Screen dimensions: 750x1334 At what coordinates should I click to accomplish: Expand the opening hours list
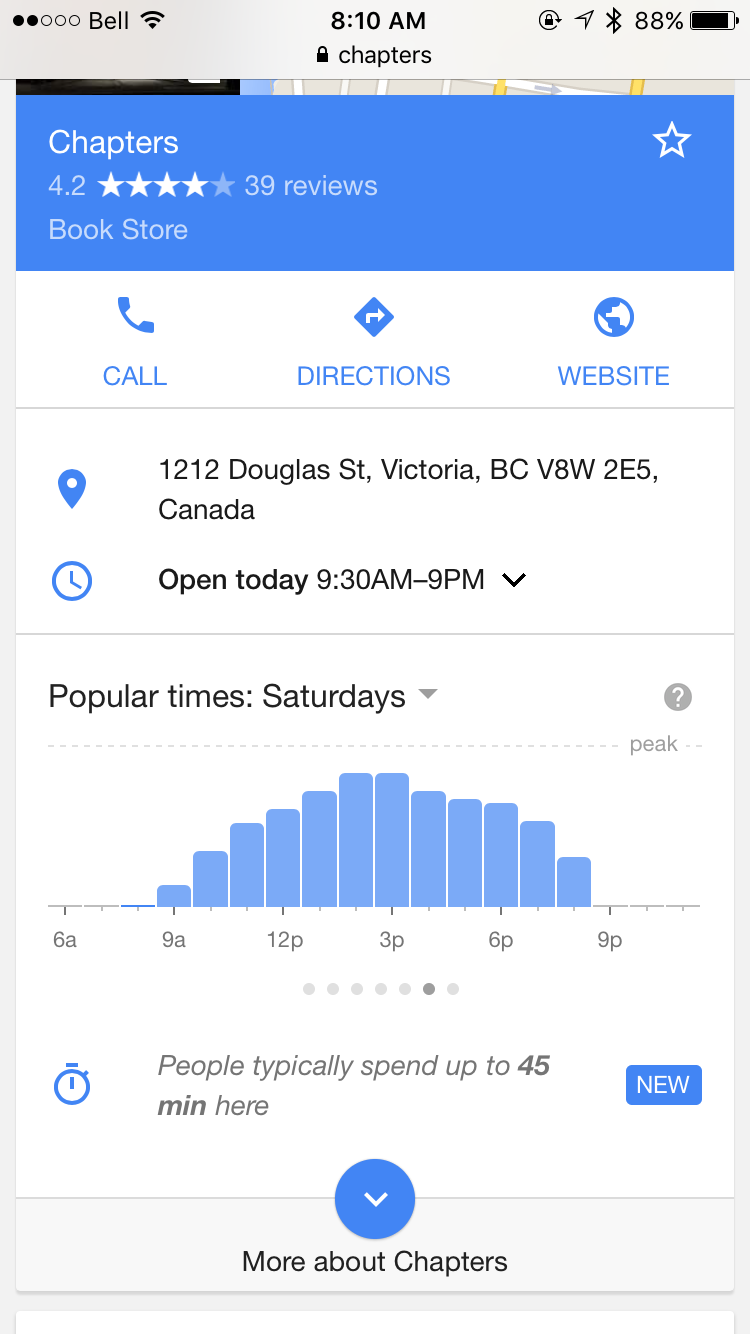point(514,580)
